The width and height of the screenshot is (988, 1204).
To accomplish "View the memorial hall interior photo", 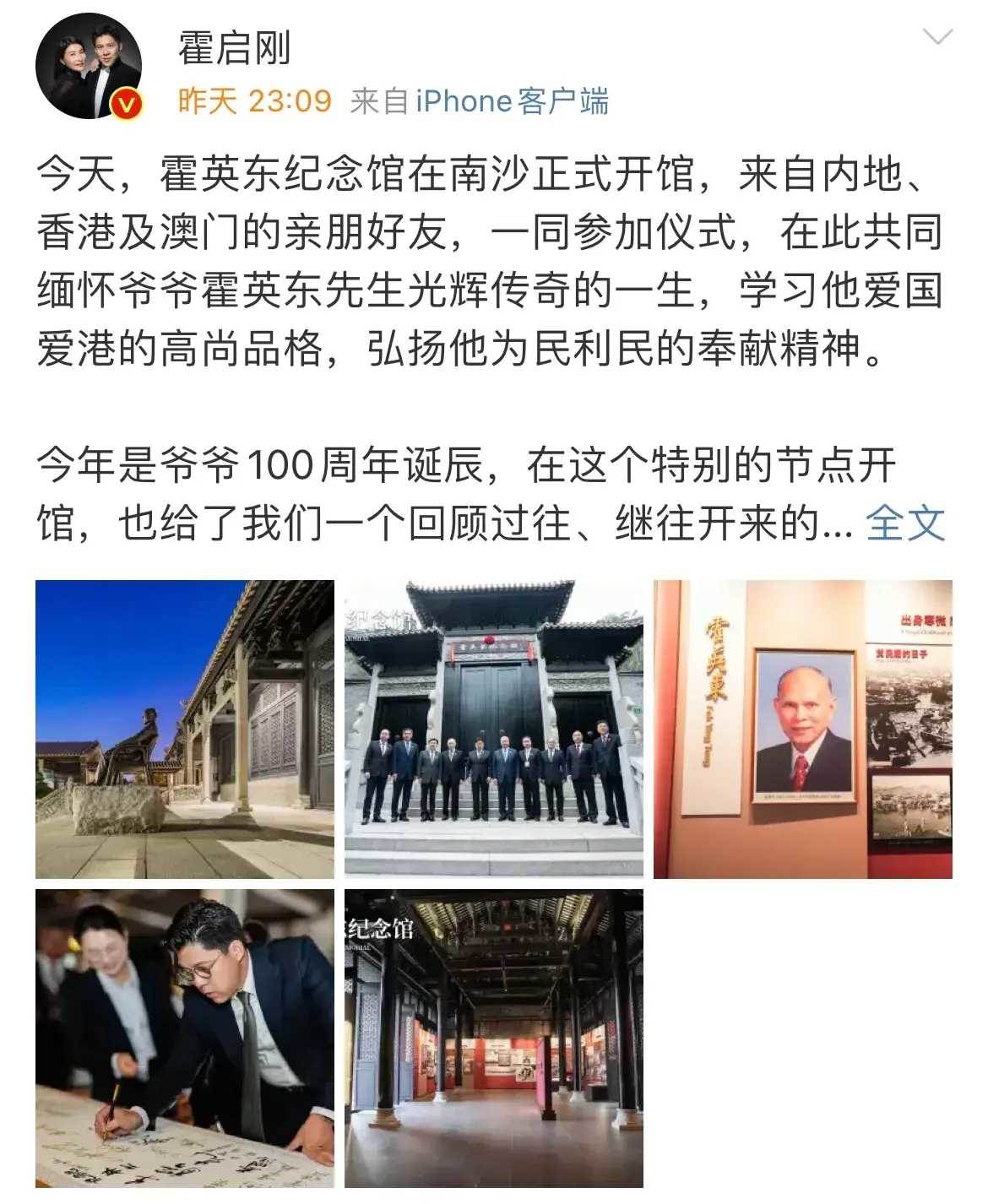I will click(493, 1039).
